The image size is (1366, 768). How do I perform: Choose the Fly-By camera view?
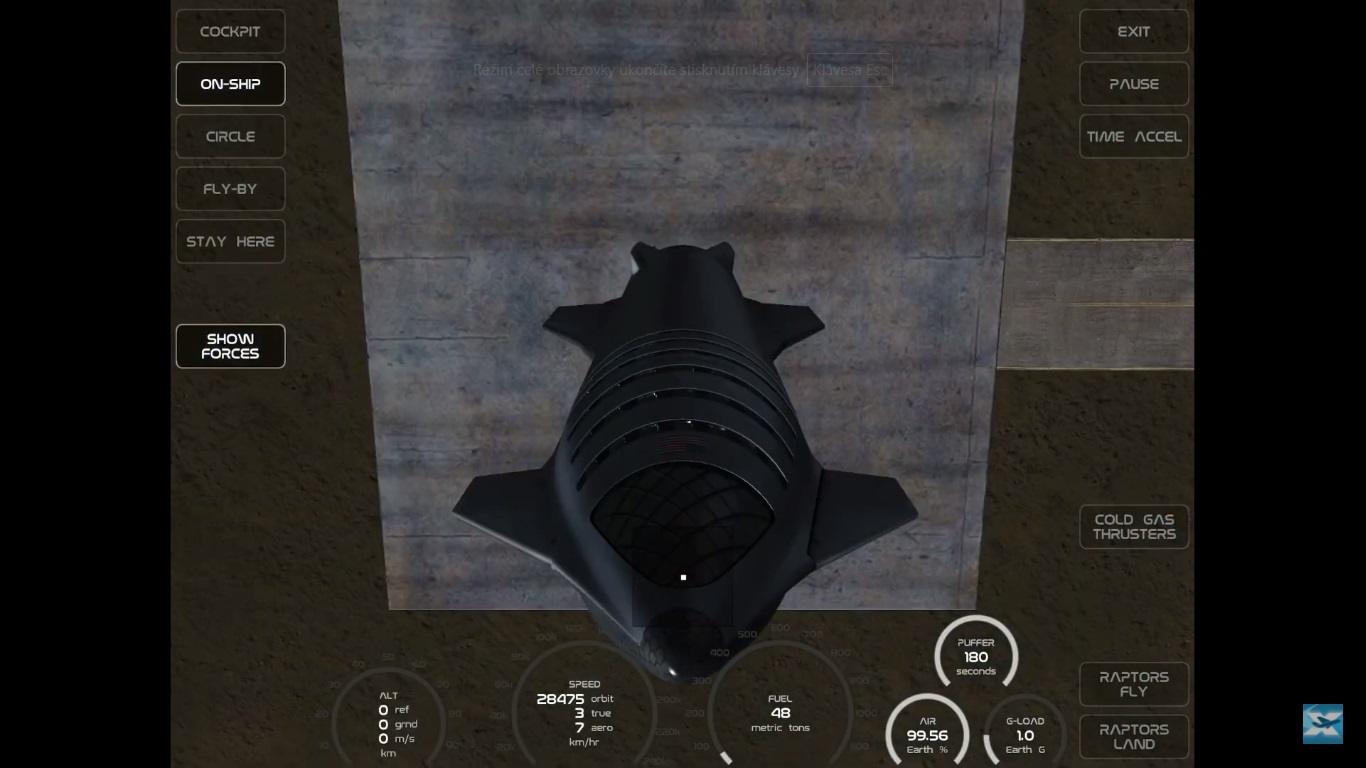(230, 189)
